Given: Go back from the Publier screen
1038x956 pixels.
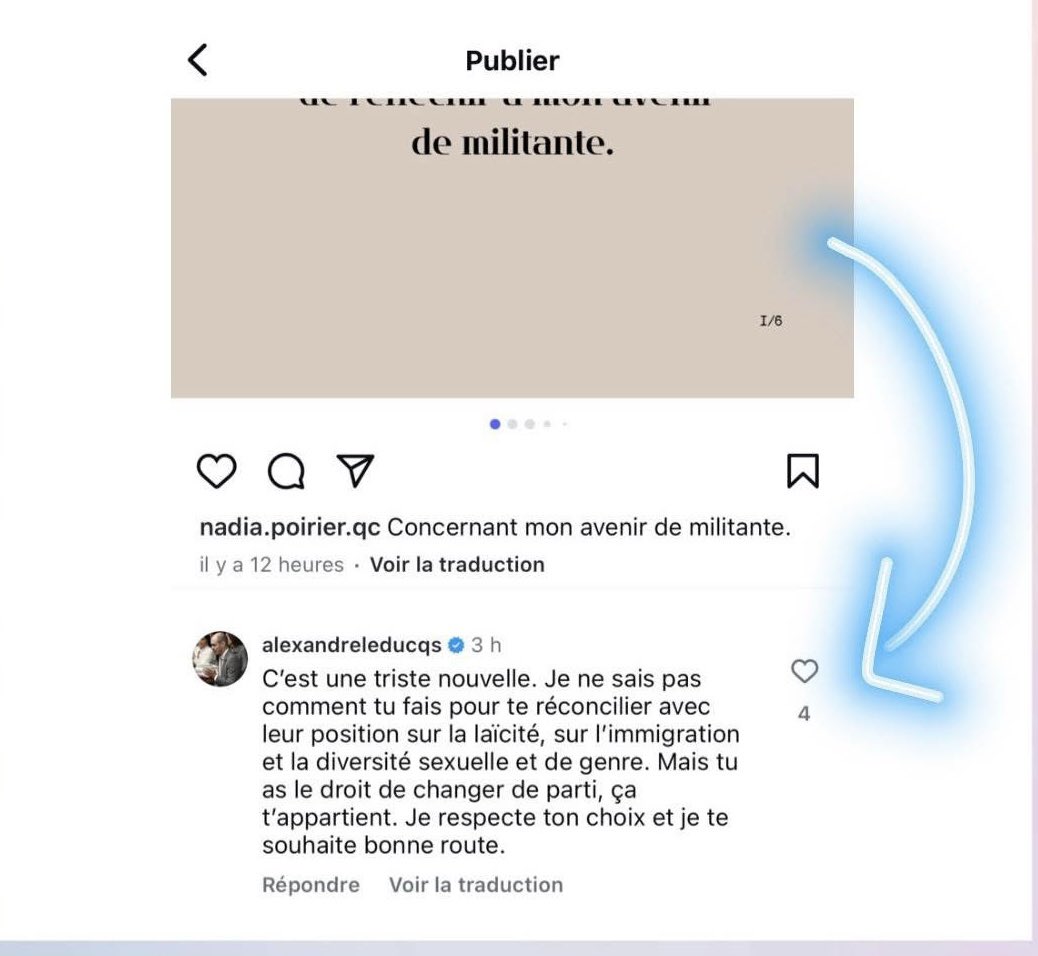Looking at the screenshot, I should 198,61.
